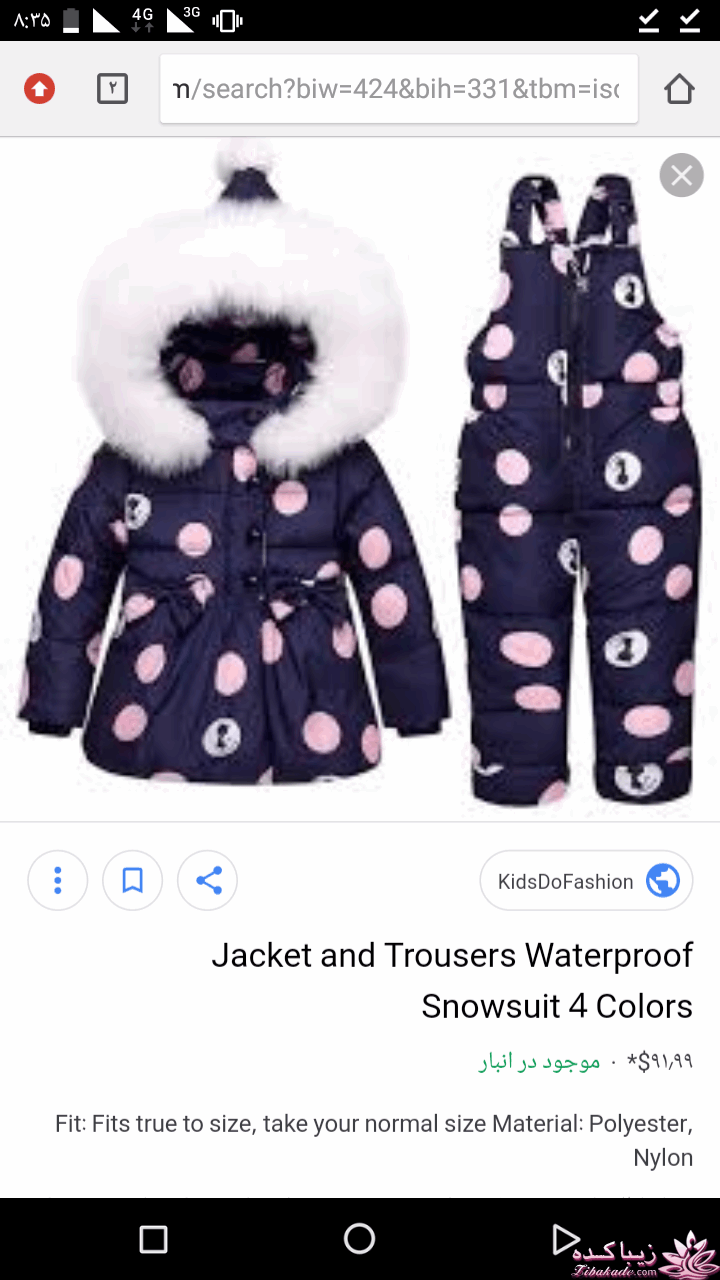720x1280 pixels.
Task: Go to the browser home page
Action: tap(679, 90)
